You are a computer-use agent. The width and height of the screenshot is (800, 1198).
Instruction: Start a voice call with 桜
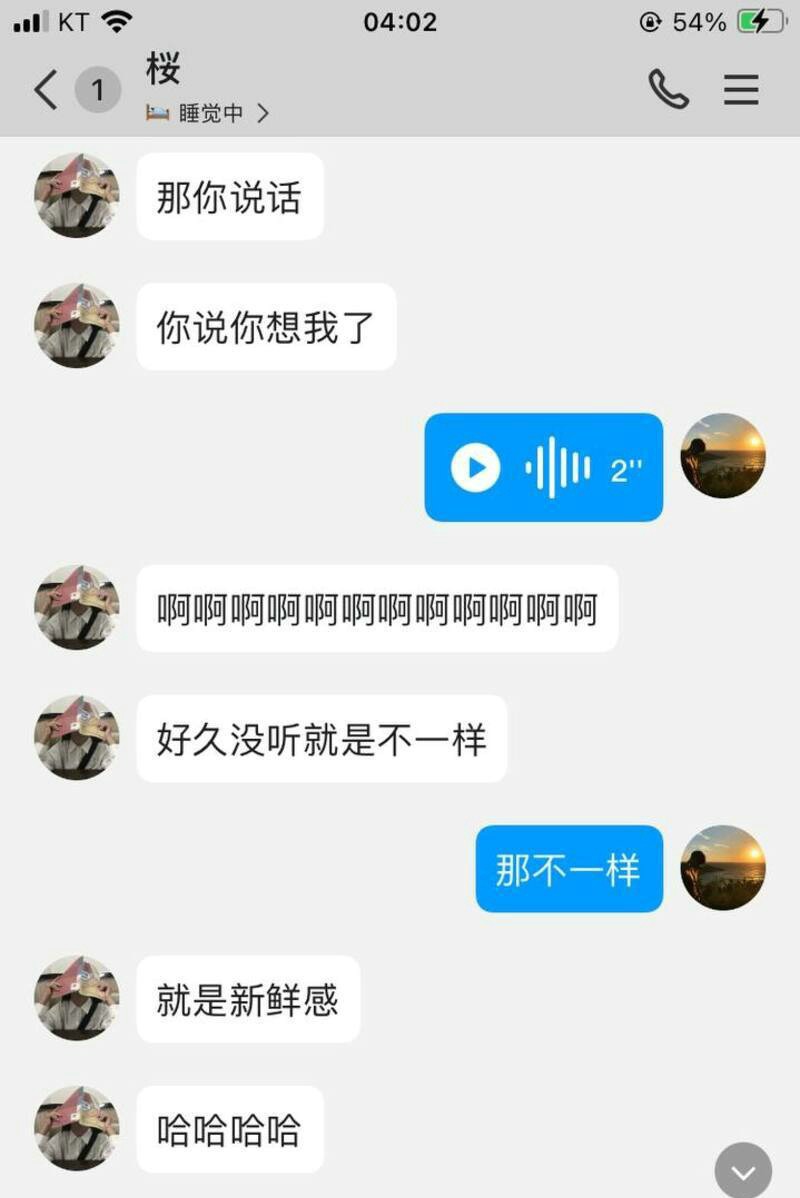click(x=668, y=90)
